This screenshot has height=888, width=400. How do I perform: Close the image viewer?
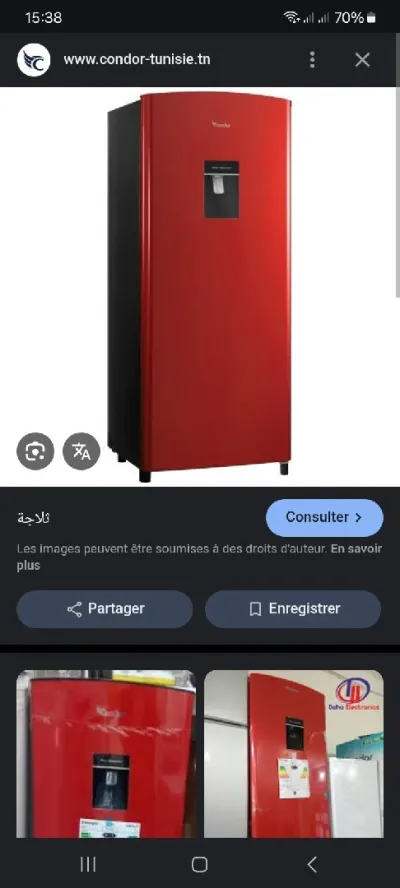[362, 59]
